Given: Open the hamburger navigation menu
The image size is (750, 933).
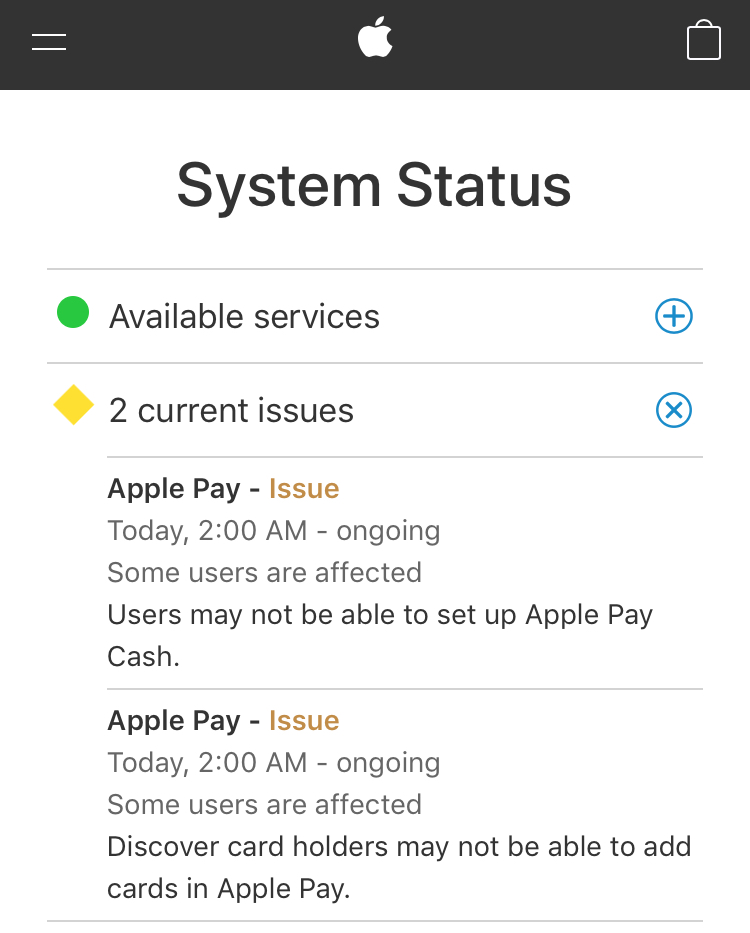Looking at the screenshot, I should (x=49, y=42).
